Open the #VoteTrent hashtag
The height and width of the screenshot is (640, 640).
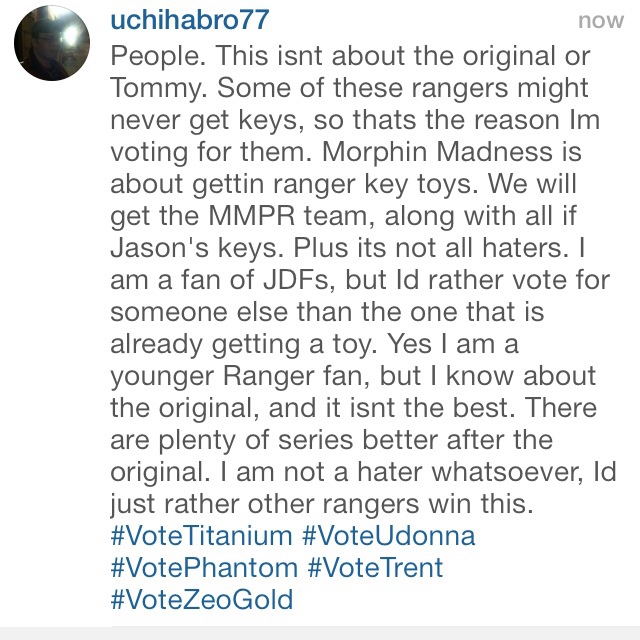coord(375,568)
